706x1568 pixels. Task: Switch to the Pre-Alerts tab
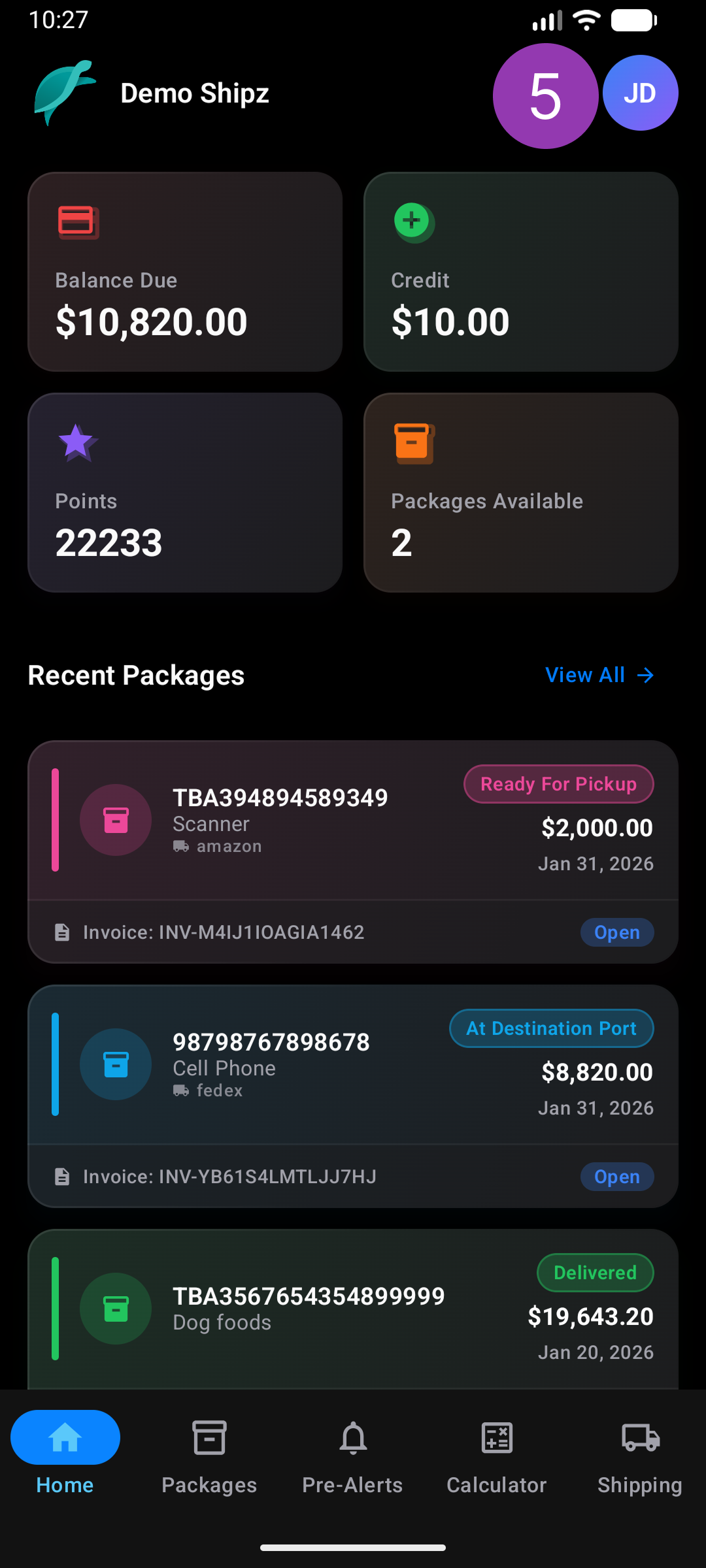click(x=352, y=1454)
